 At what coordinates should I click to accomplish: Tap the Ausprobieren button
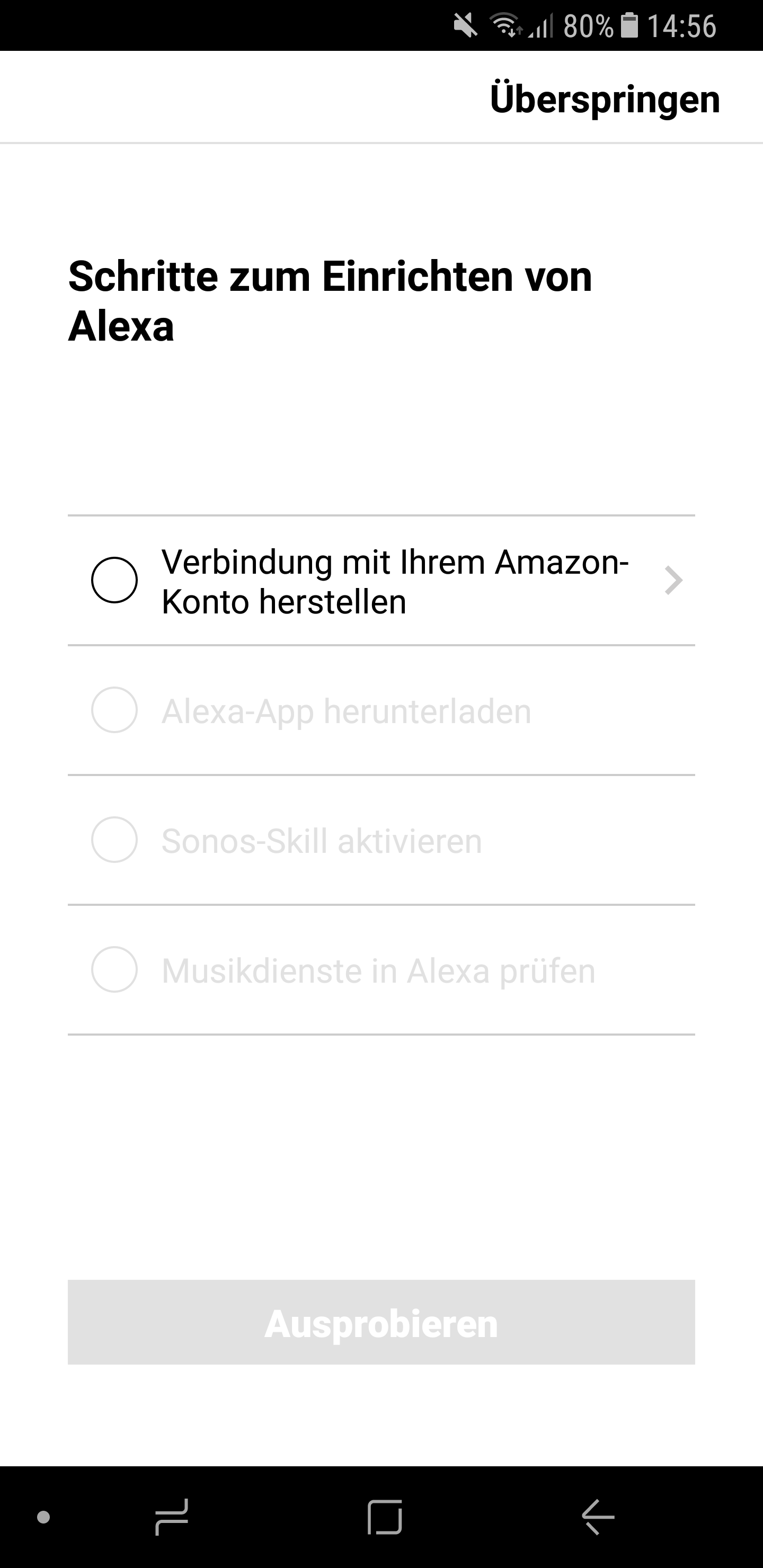point(381,1323)
